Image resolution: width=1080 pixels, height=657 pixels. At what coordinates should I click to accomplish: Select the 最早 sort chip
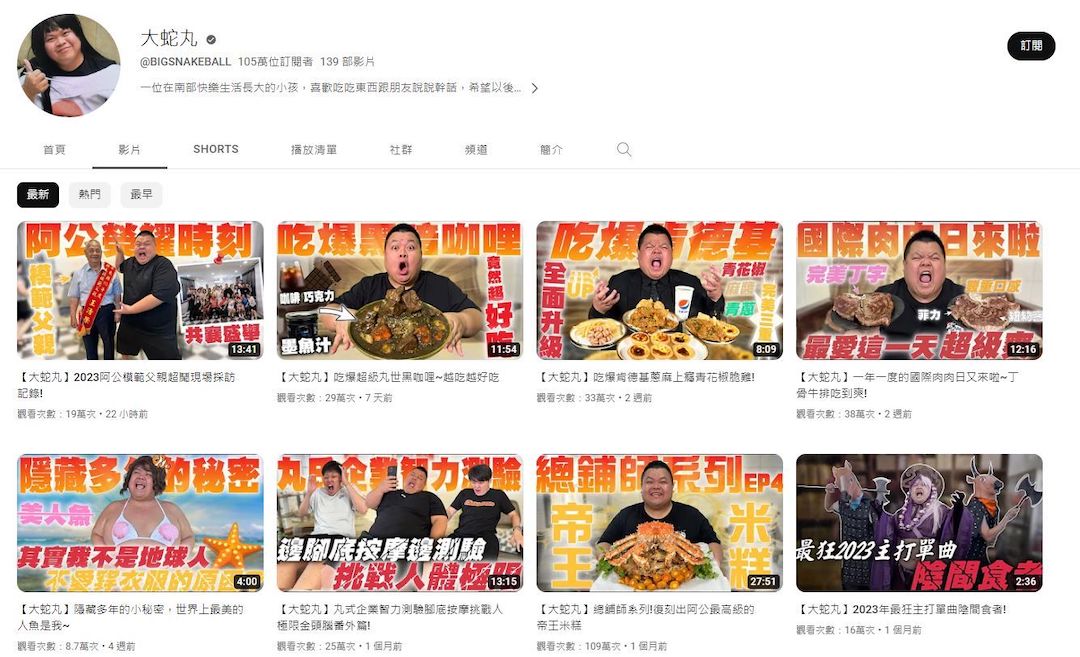[141, 195]
